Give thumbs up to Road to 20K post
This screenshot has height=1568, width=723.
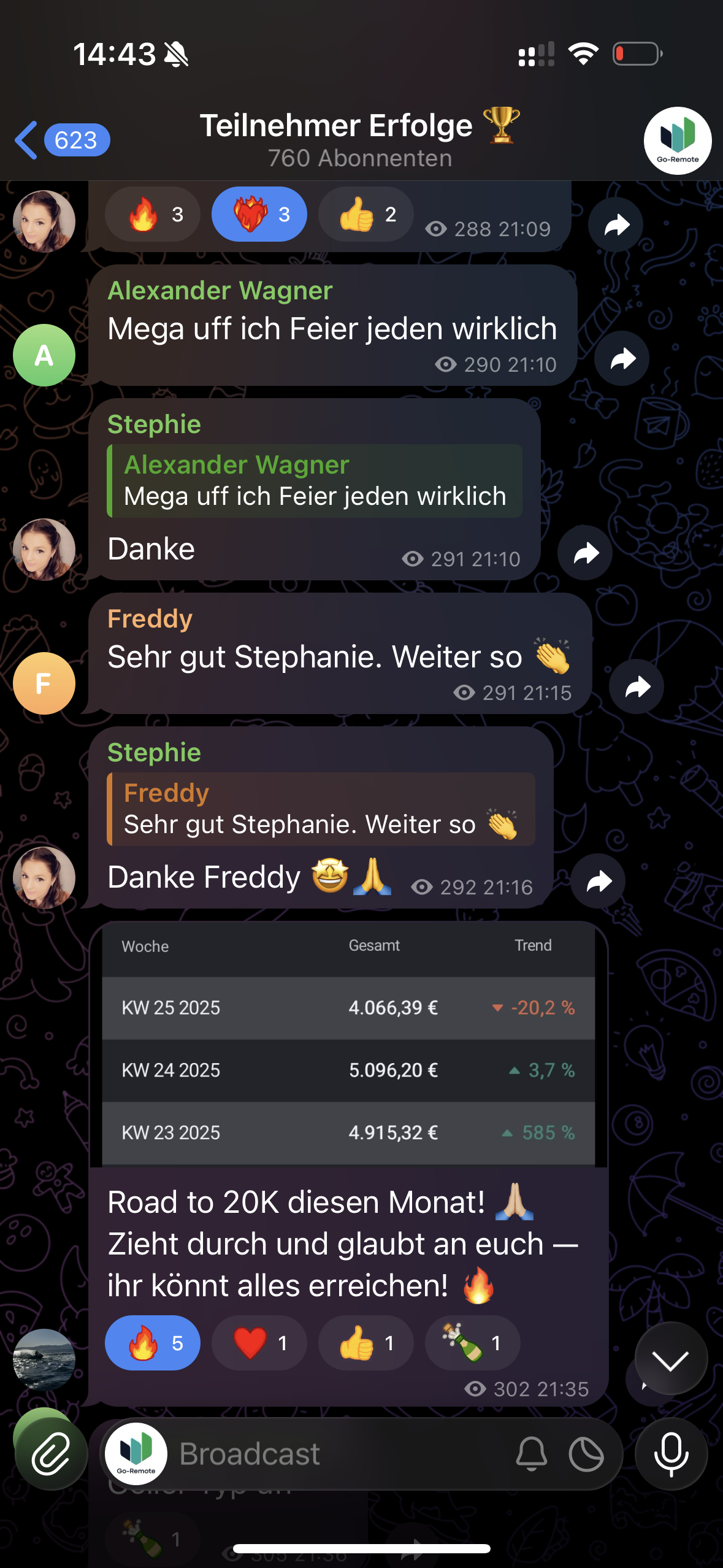click(365, 1343)
